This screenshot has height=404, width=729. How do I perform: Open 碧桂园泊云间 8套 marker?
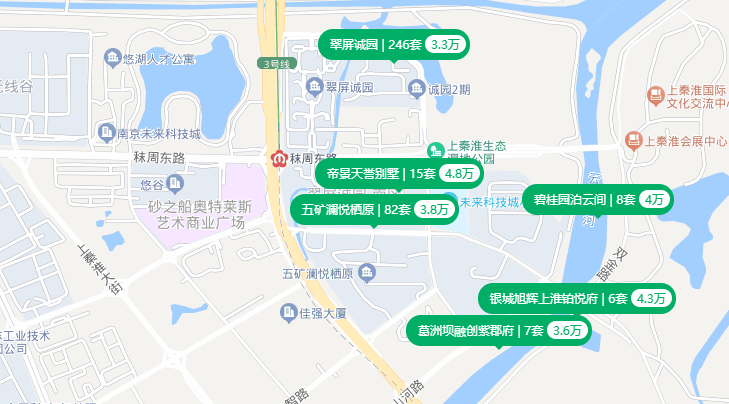598,199
